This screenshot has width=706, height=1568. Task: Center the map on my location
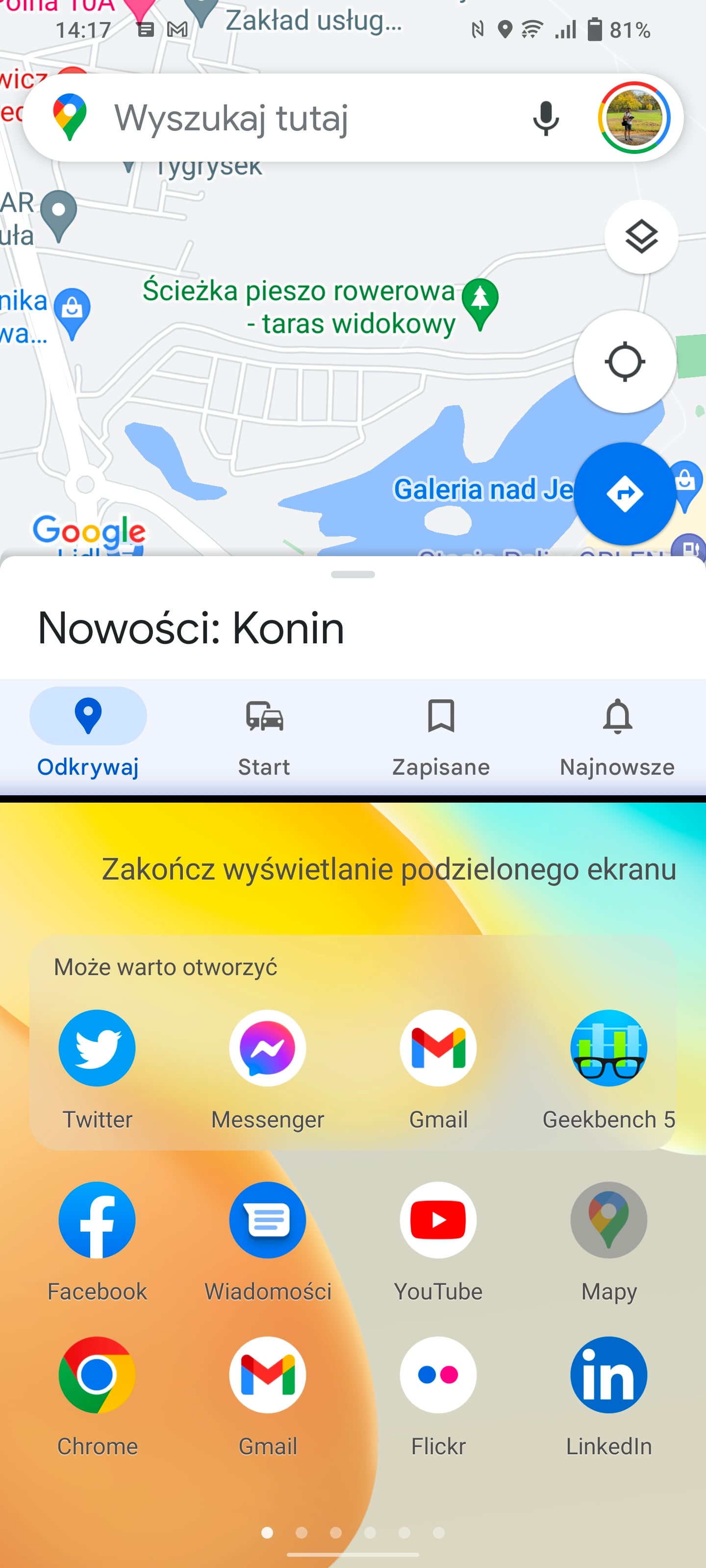click(x=625, y=362)
